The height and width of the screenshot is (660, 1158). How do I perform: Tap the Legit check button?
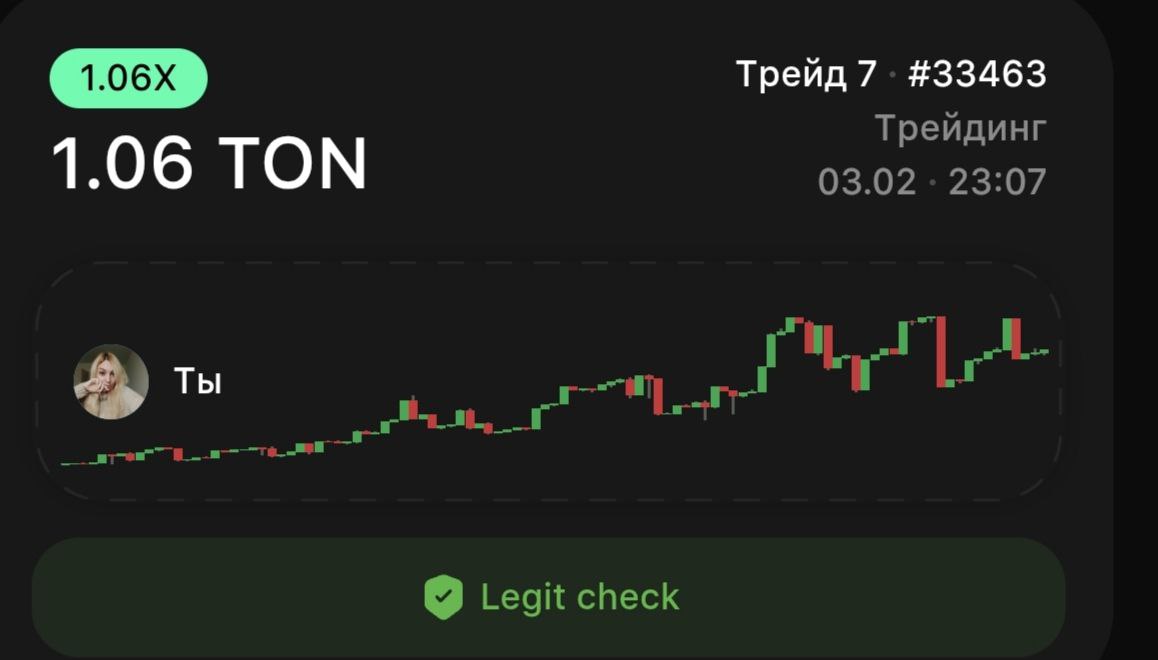click(549, 598)
